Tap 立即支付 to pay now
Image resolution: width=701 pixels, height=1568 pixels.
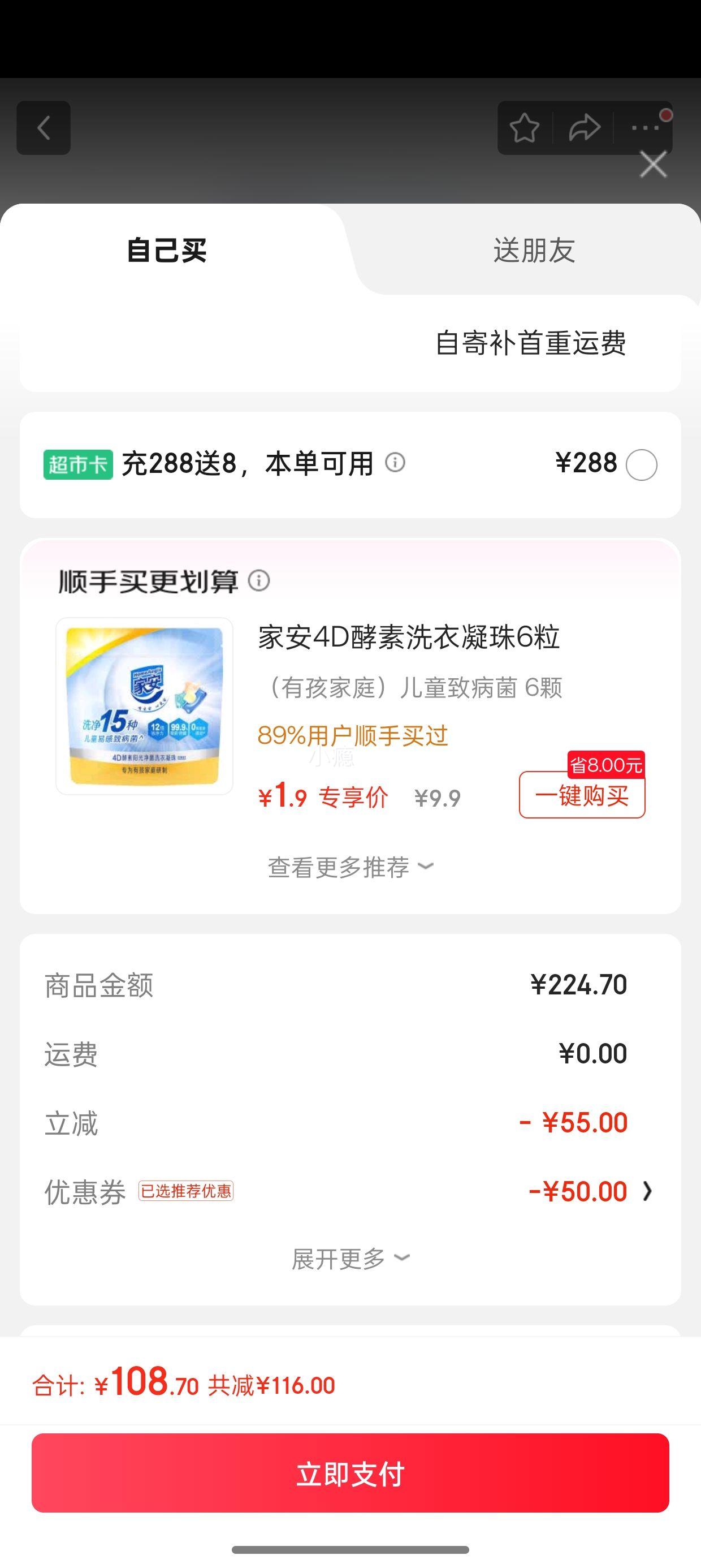click(350, 1473)
